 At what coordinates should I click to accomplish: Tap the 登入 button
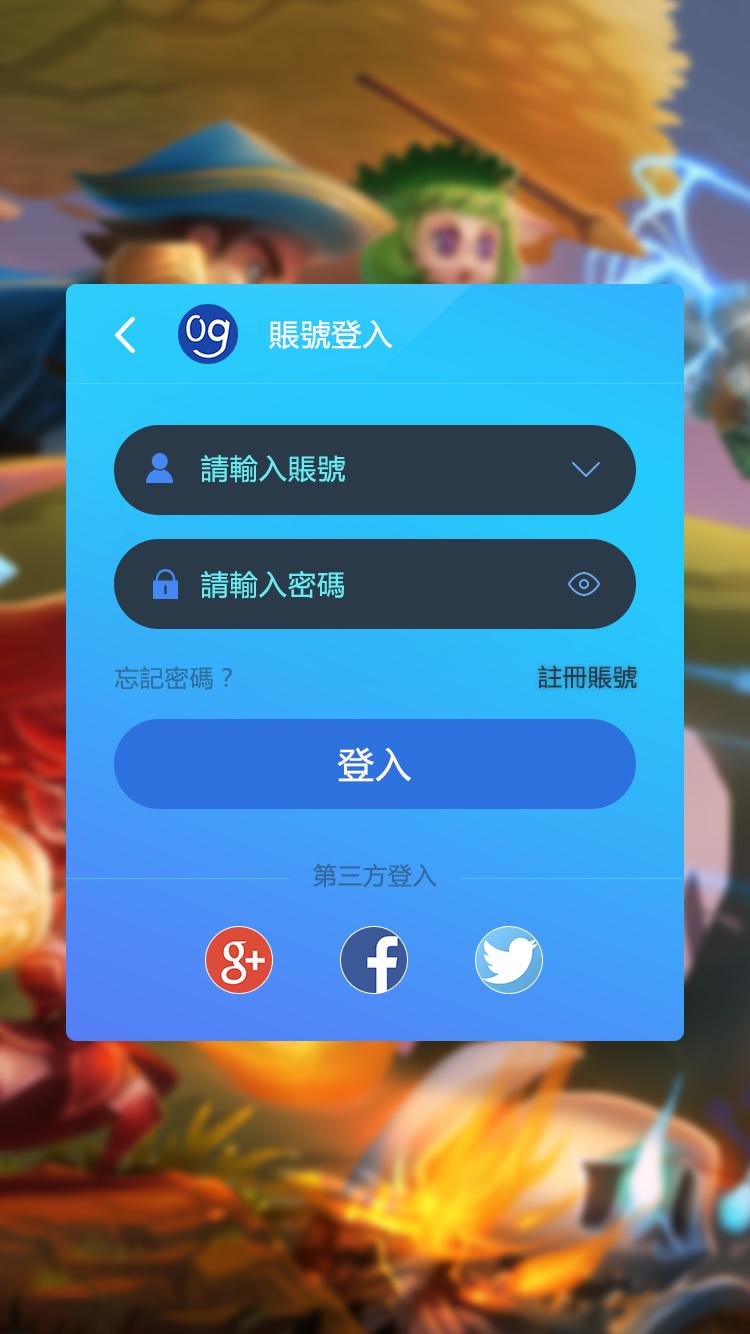pyautogui.click(x=375, y=764)
